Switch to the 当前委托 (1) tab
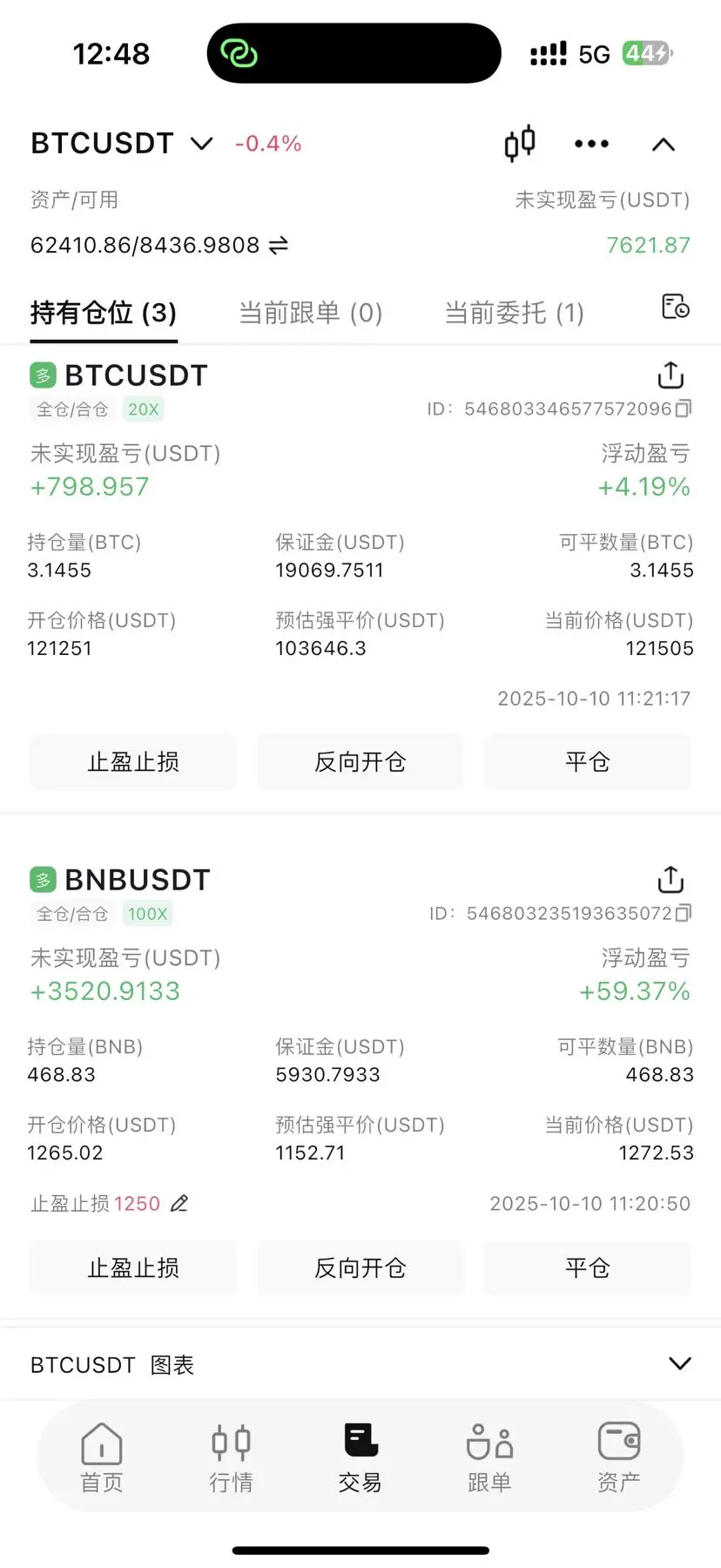The width and height of the screenshot is (721, 1568). tap(514, 313)
